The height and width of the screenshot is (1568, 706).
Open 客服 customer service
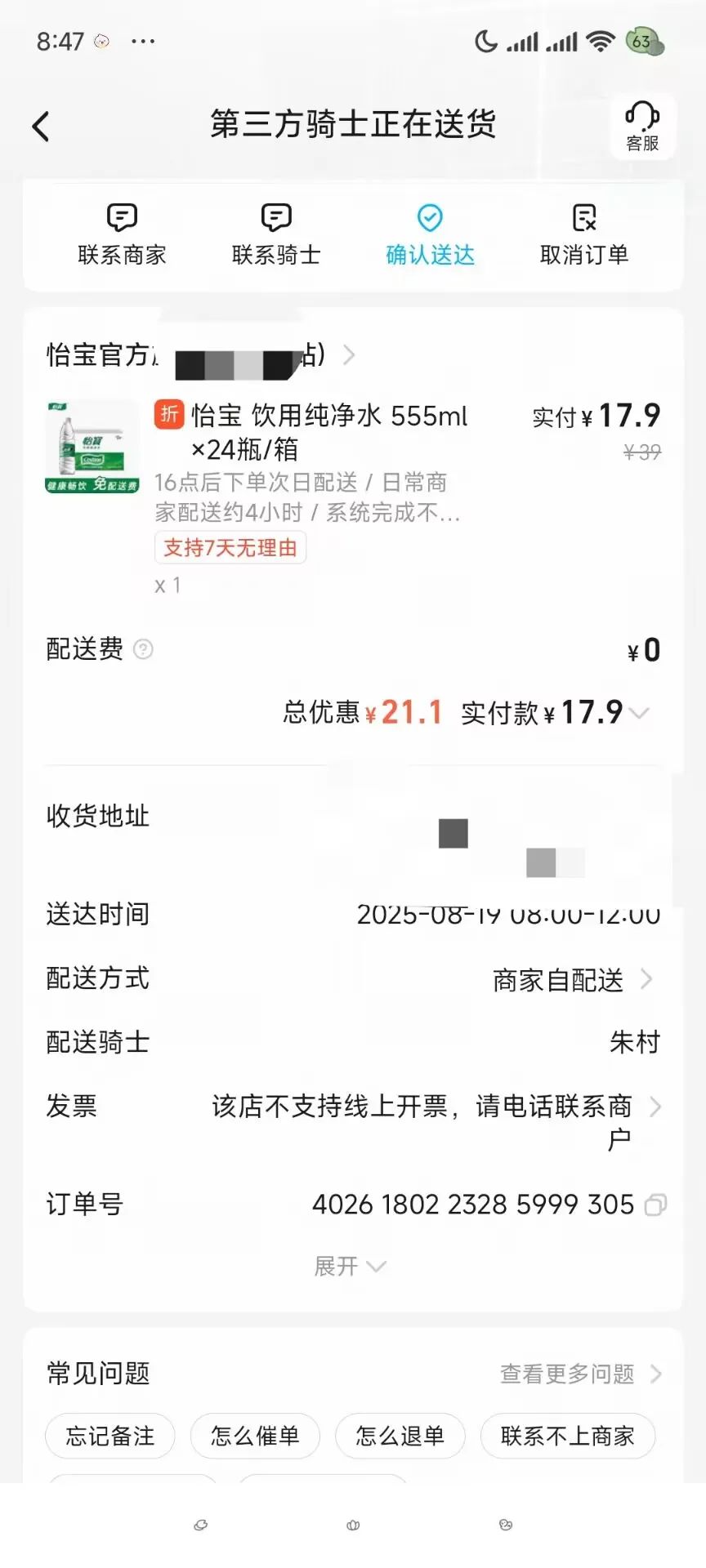point(642,127)
